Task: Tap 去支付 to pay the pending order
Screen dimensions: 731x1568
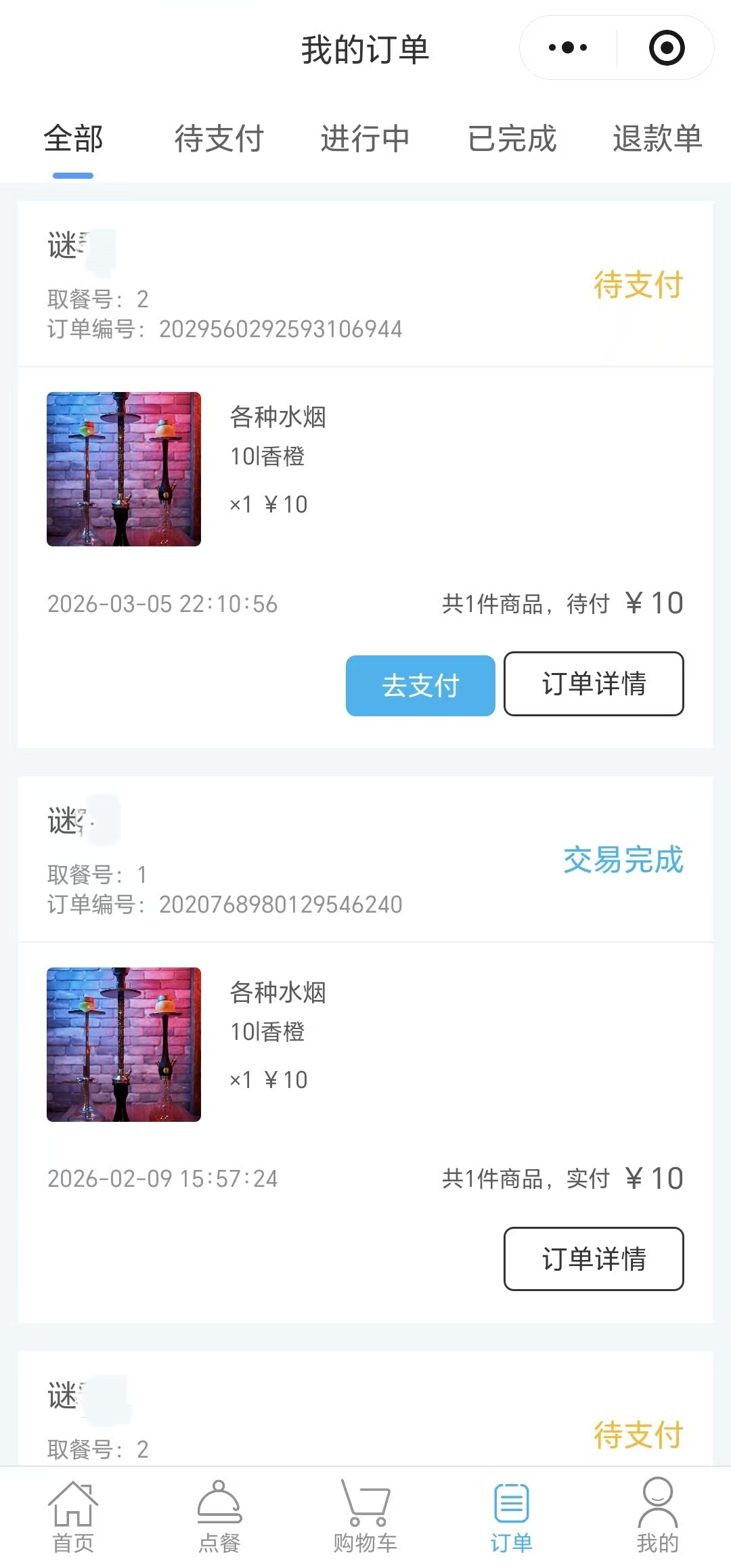Action: click(x=420, y=685)
